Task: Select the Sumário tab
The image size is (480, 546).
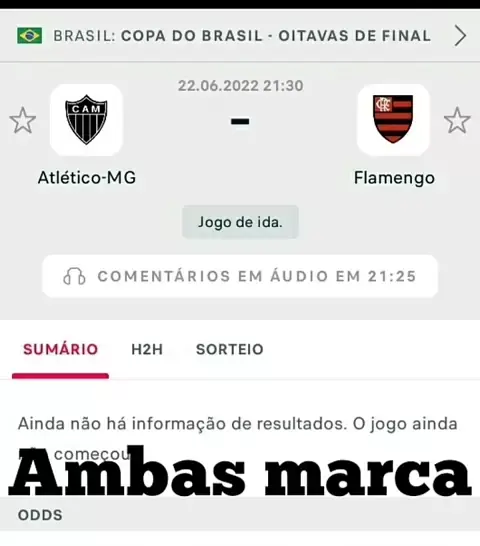Action: point(60,350)
